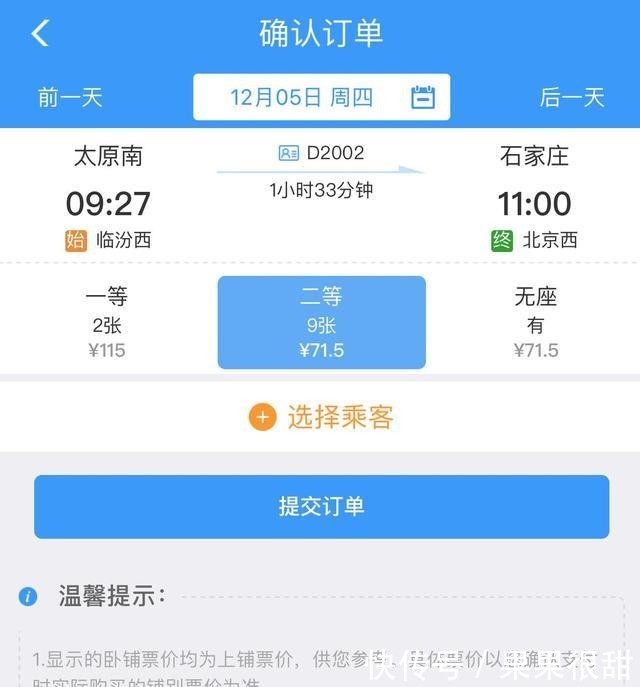Go back from the 确认订单 page

pyautogui.click(x=40, y=34)
